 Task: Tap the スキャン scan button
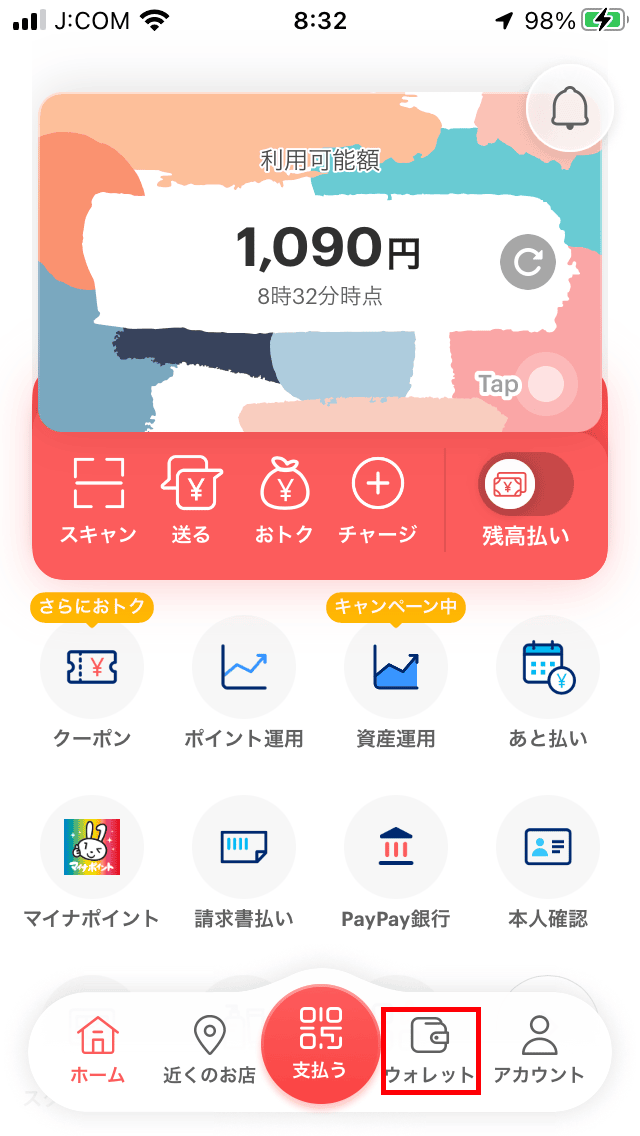click(98, 501)
